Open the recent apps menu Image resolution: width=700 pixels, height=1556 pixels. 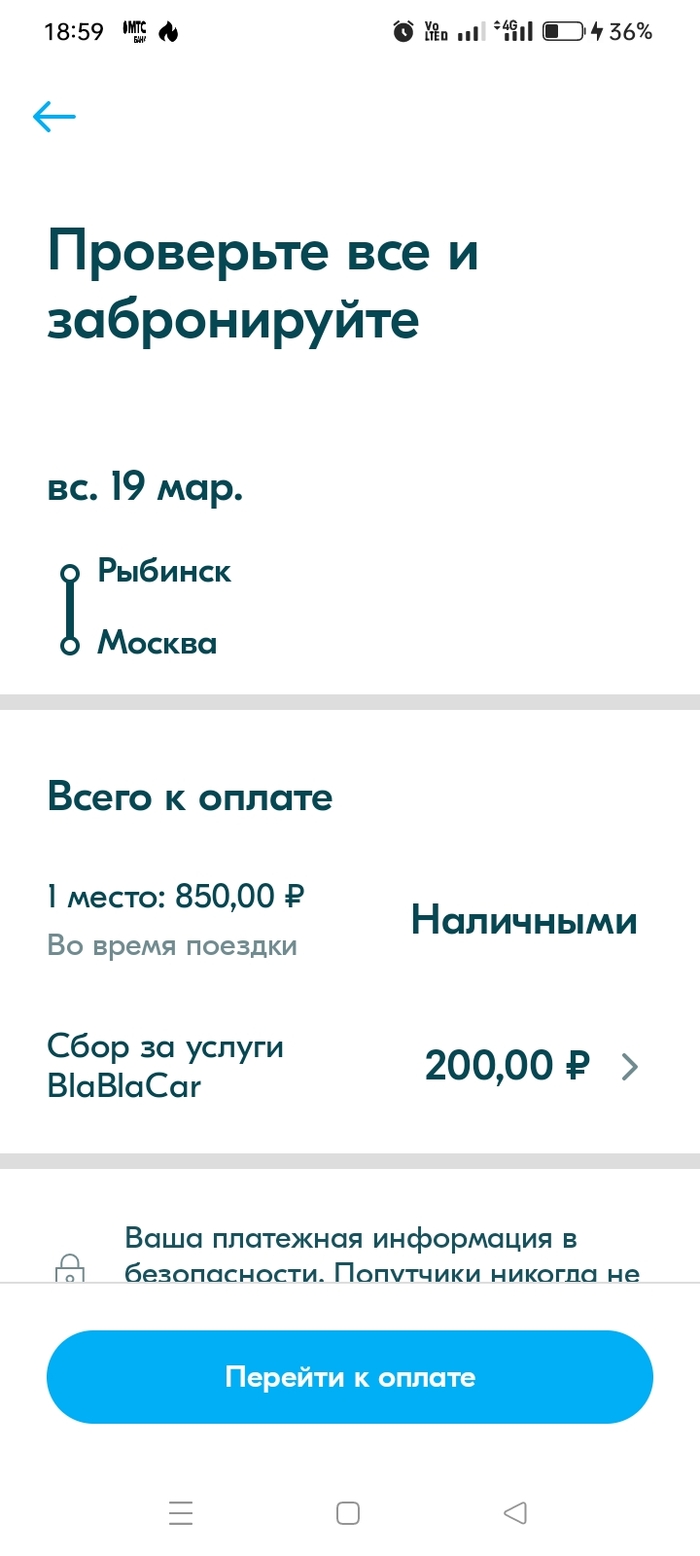181,1513
